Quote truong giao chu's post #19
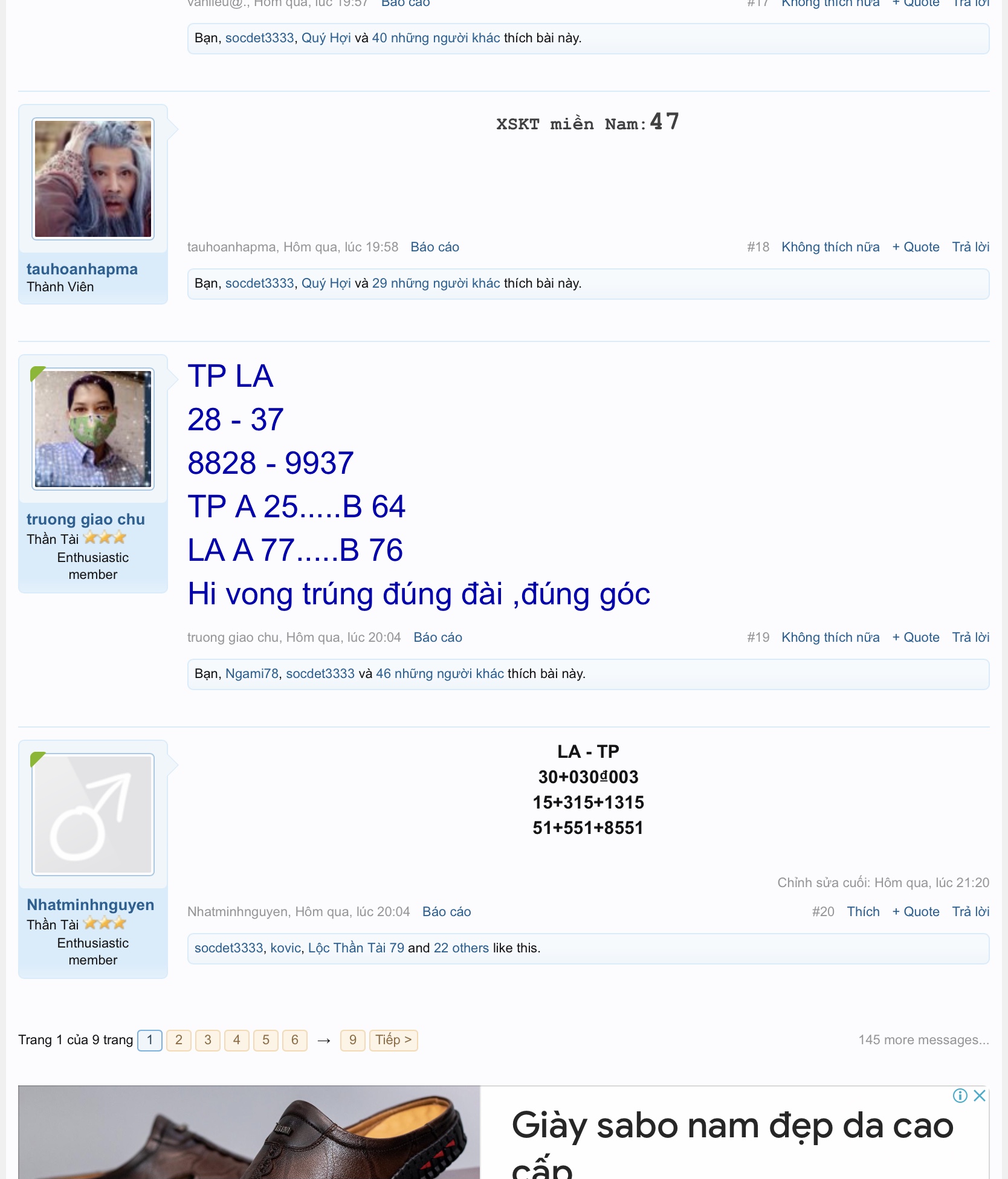 (x=915, y=637)
